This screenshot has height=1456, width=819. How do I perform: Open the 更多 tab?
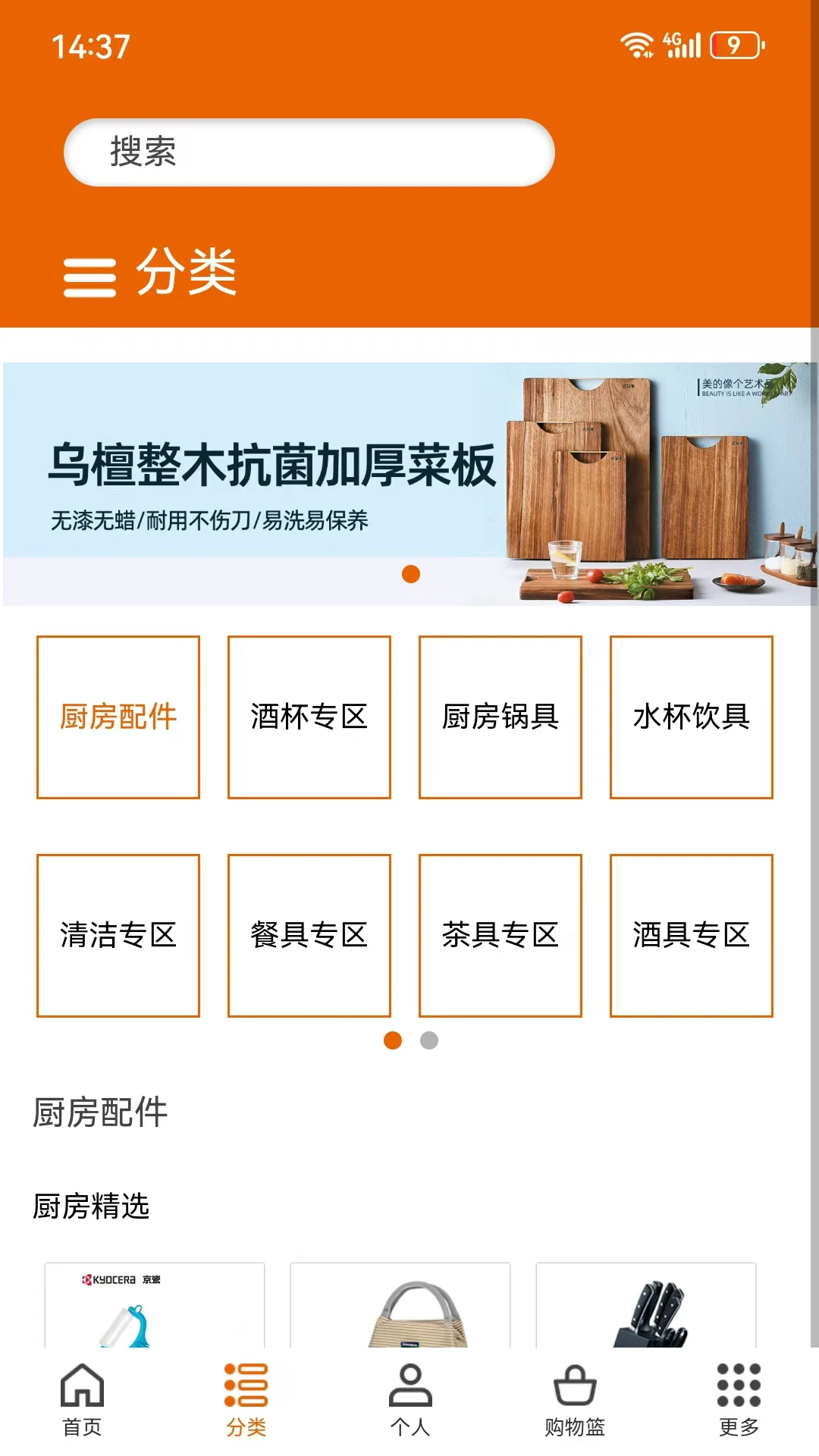739,1400
